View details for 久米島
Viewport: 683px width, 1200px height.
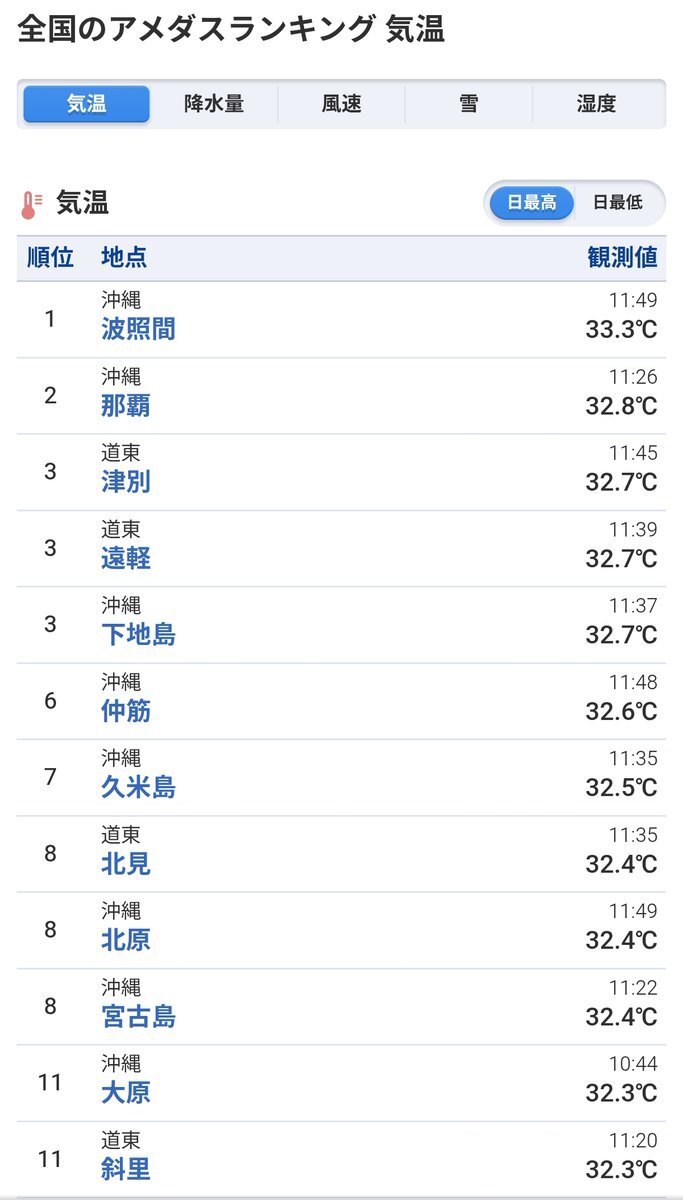point(138,787)
